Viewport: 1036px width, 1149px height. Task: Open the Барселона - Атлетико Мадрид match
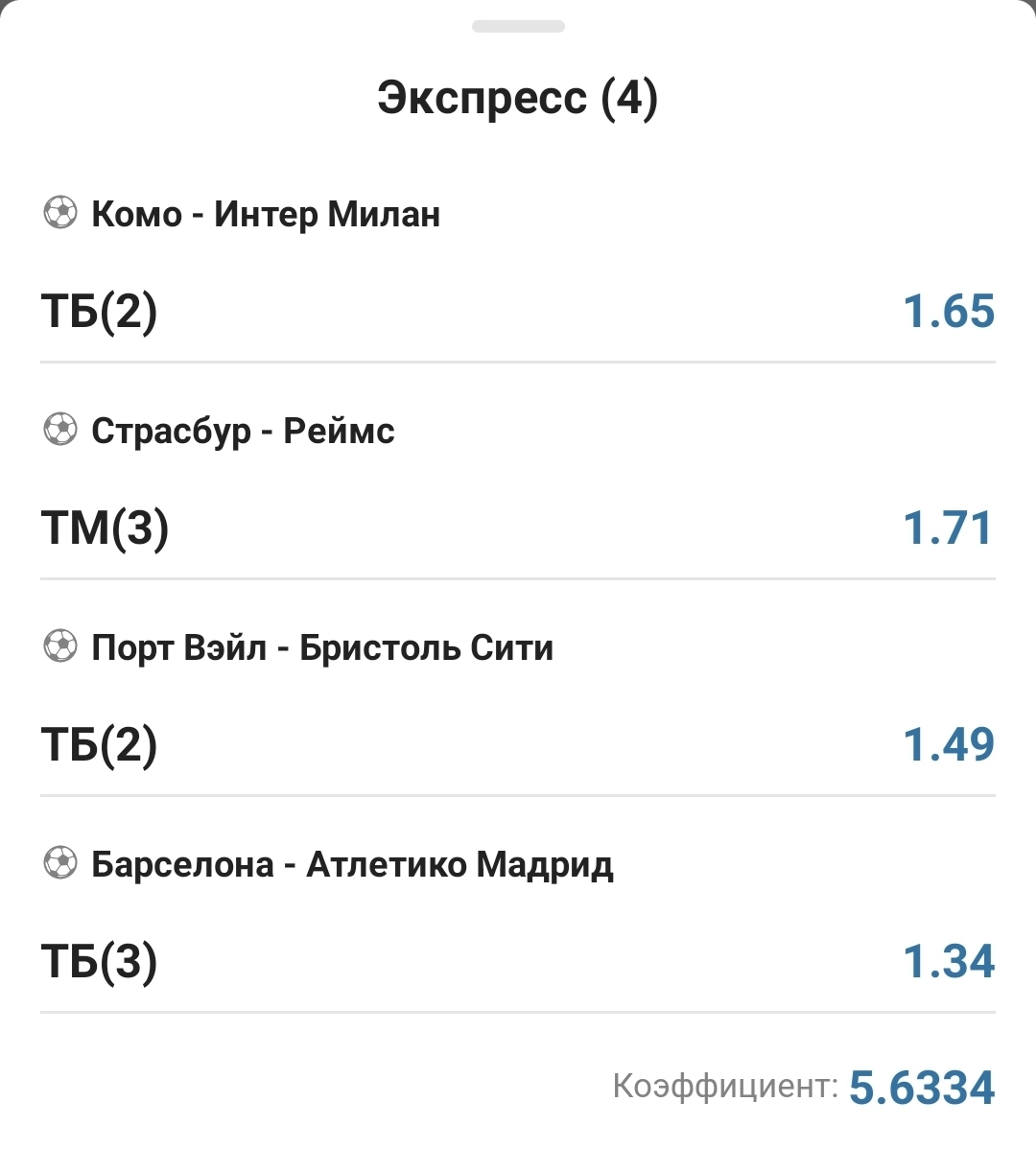(x=352, y=864)
